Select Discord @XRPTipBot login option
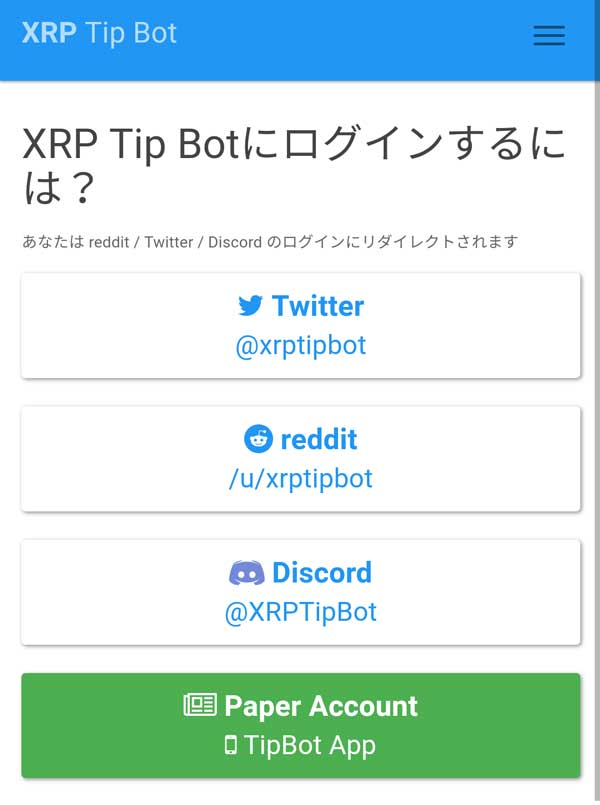Screen dimensions: 600x805 300,592
